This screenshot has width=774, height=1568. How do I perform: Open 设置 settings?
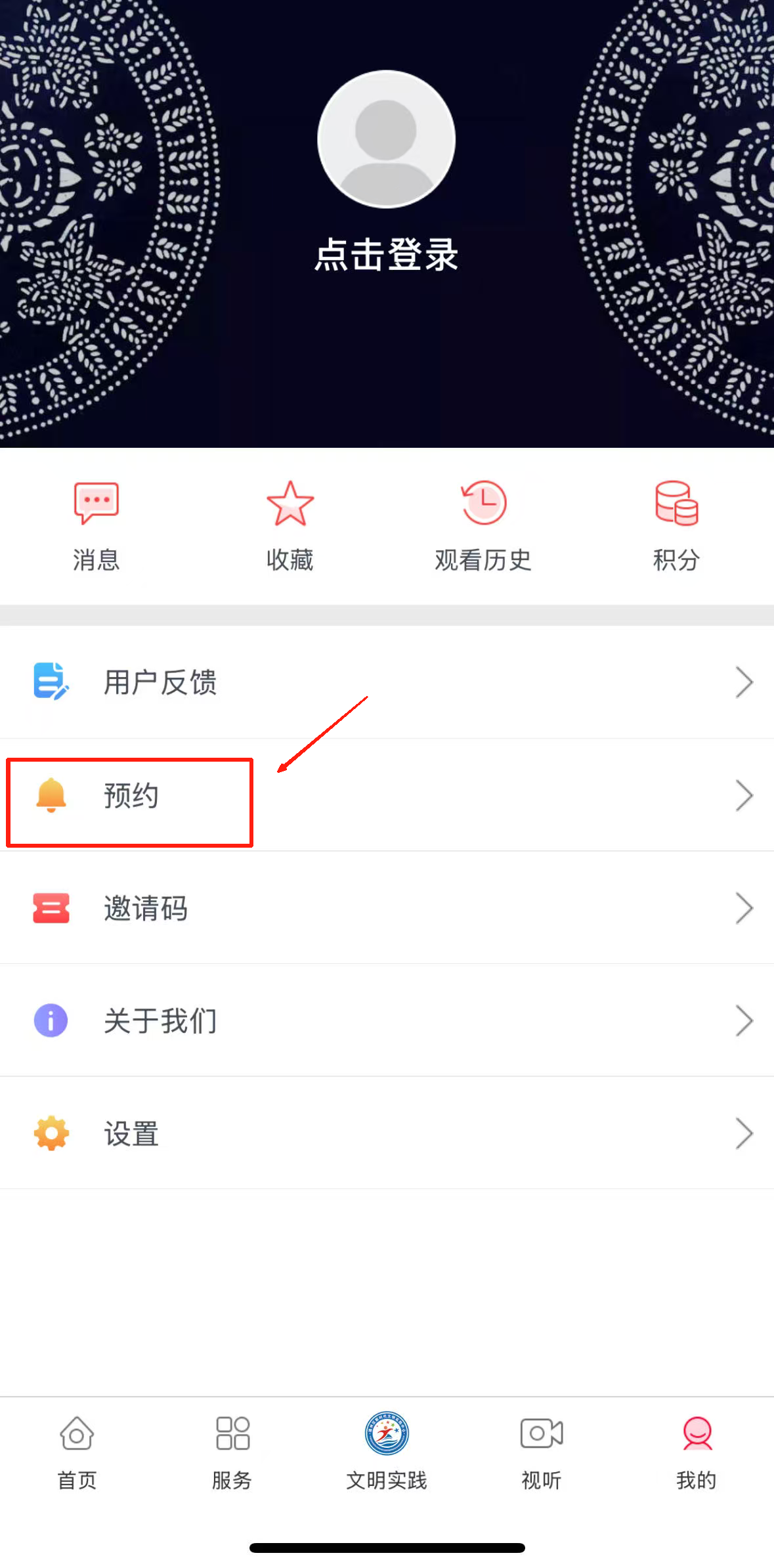(387, 1134)
